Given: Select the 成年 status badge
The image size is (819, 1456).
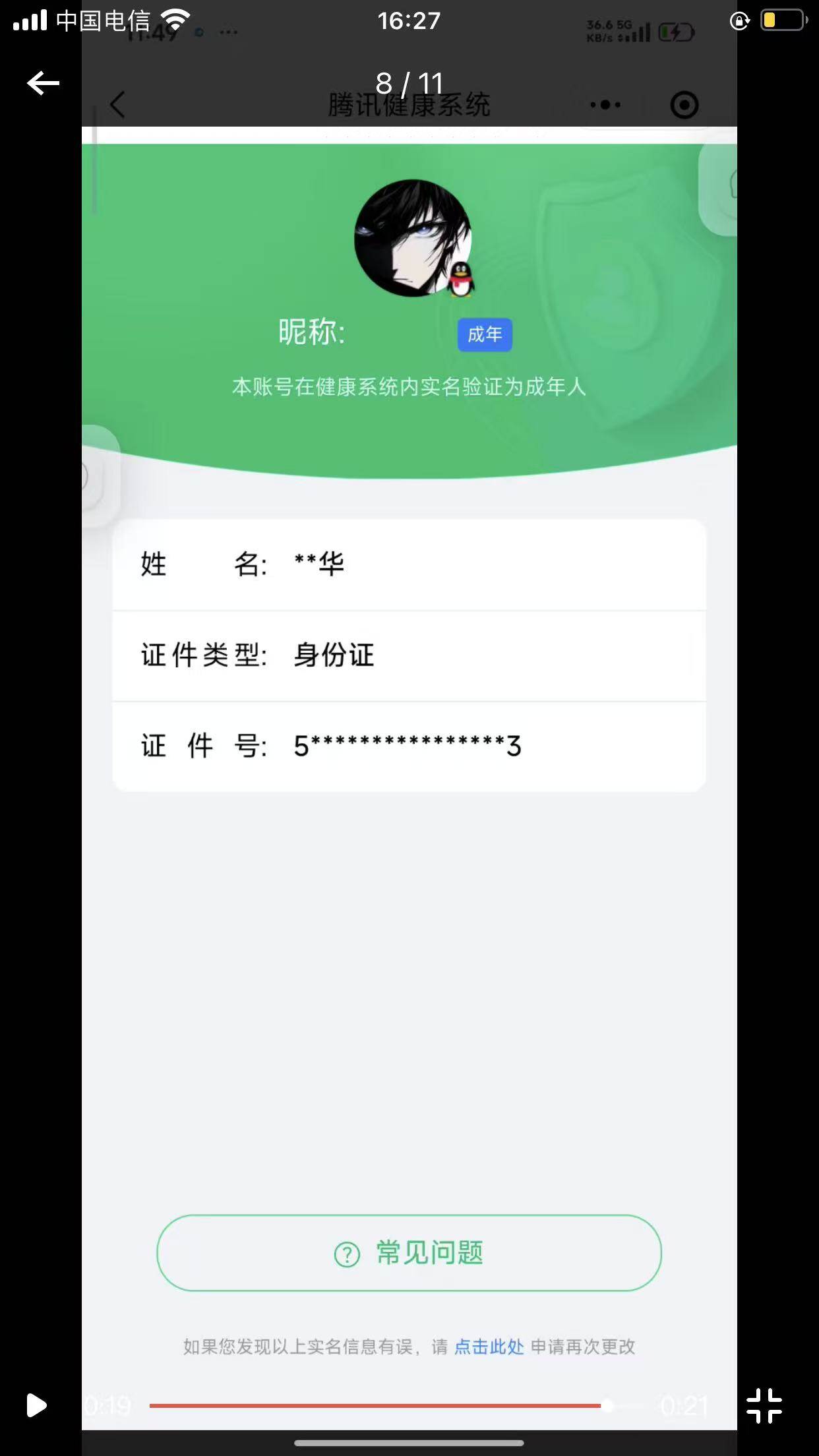Looking at the screenshot, I should pyautogui.click(x=484, y=335).
